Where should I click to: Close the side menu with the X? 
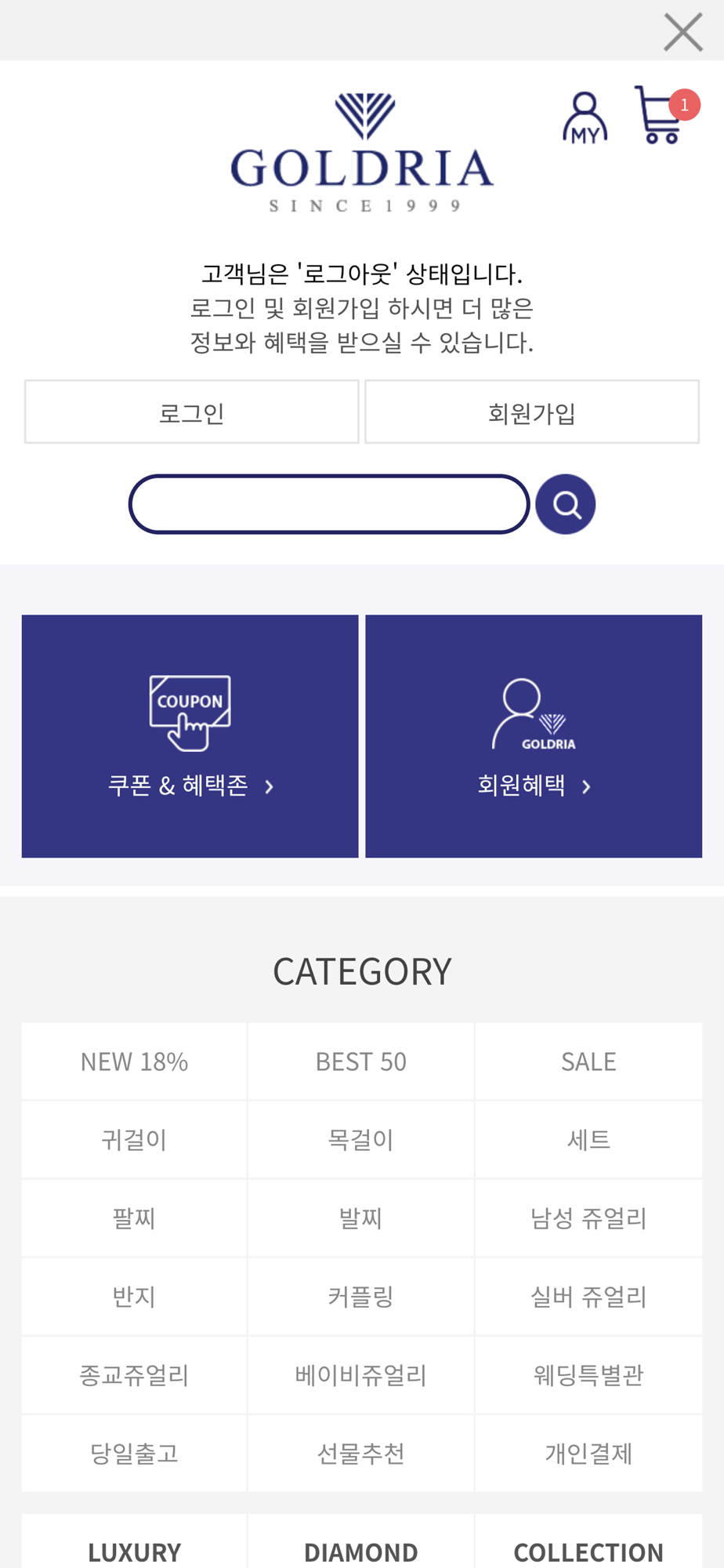tap(683, 32)
